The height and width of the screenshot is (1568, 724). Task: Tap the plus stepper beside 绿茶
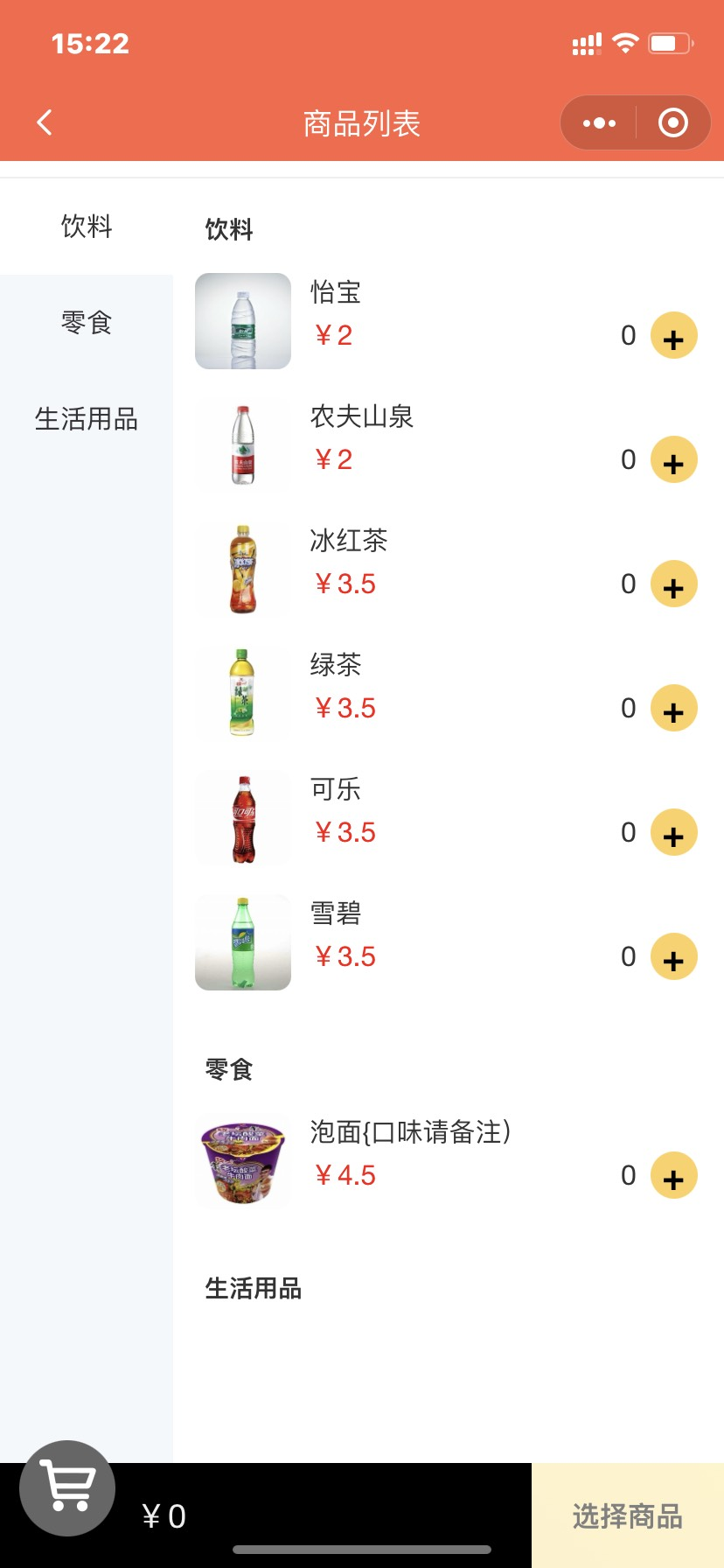pos(672,708)
